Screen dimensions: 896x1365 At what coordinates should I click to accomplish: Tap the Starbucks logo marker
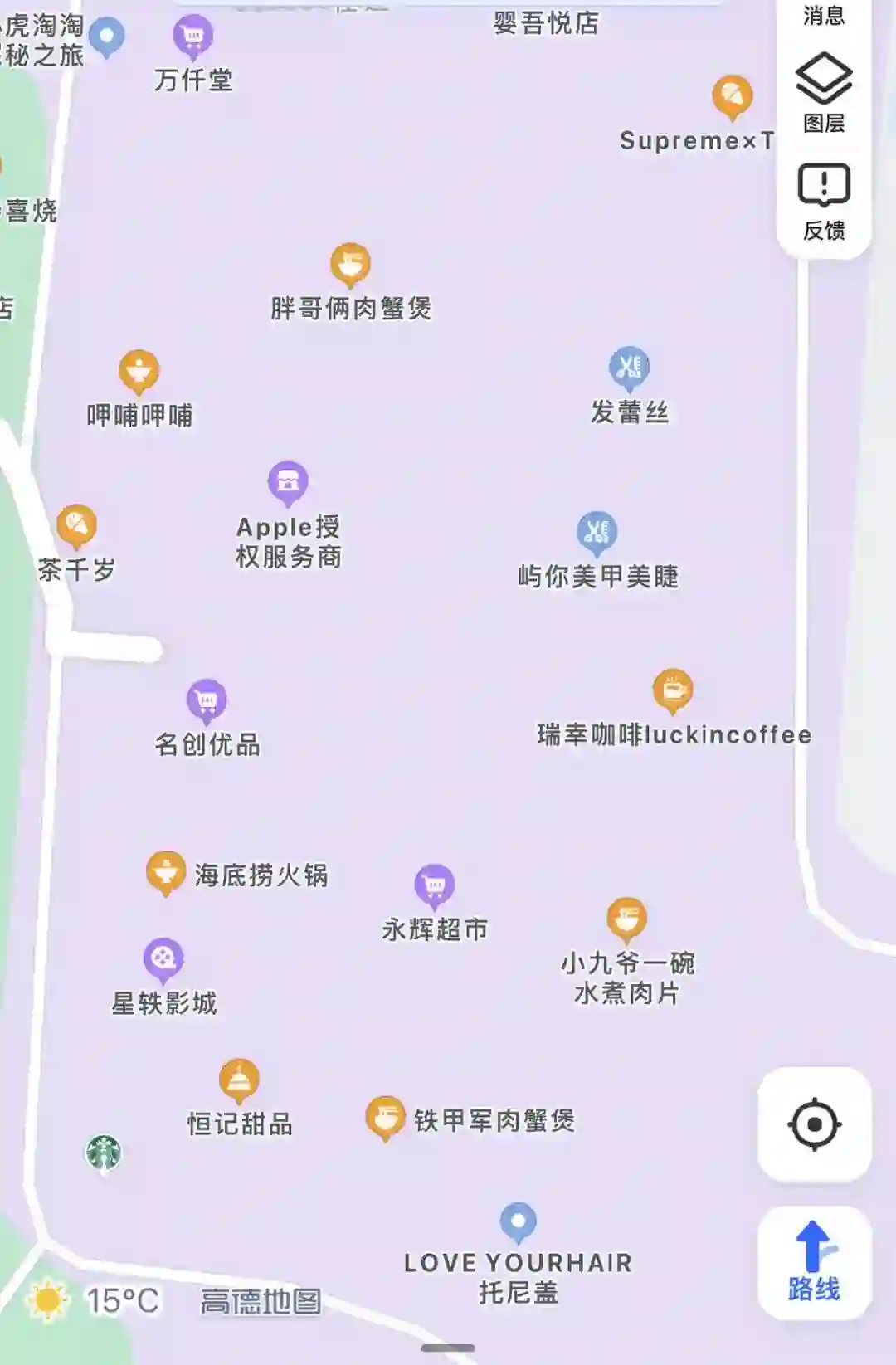tap(104, 1153)
